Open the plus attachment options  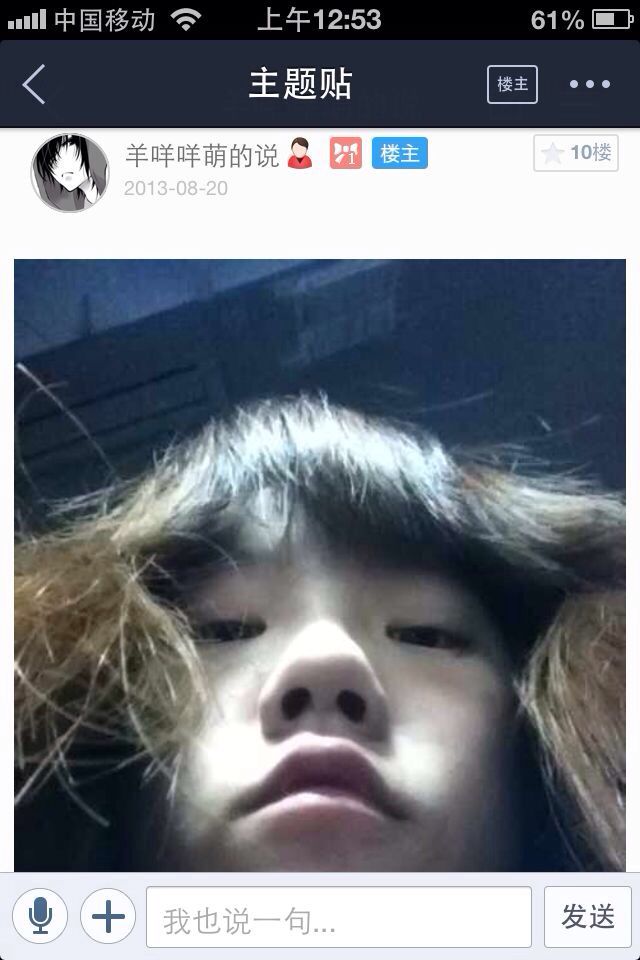coord(108,916)
